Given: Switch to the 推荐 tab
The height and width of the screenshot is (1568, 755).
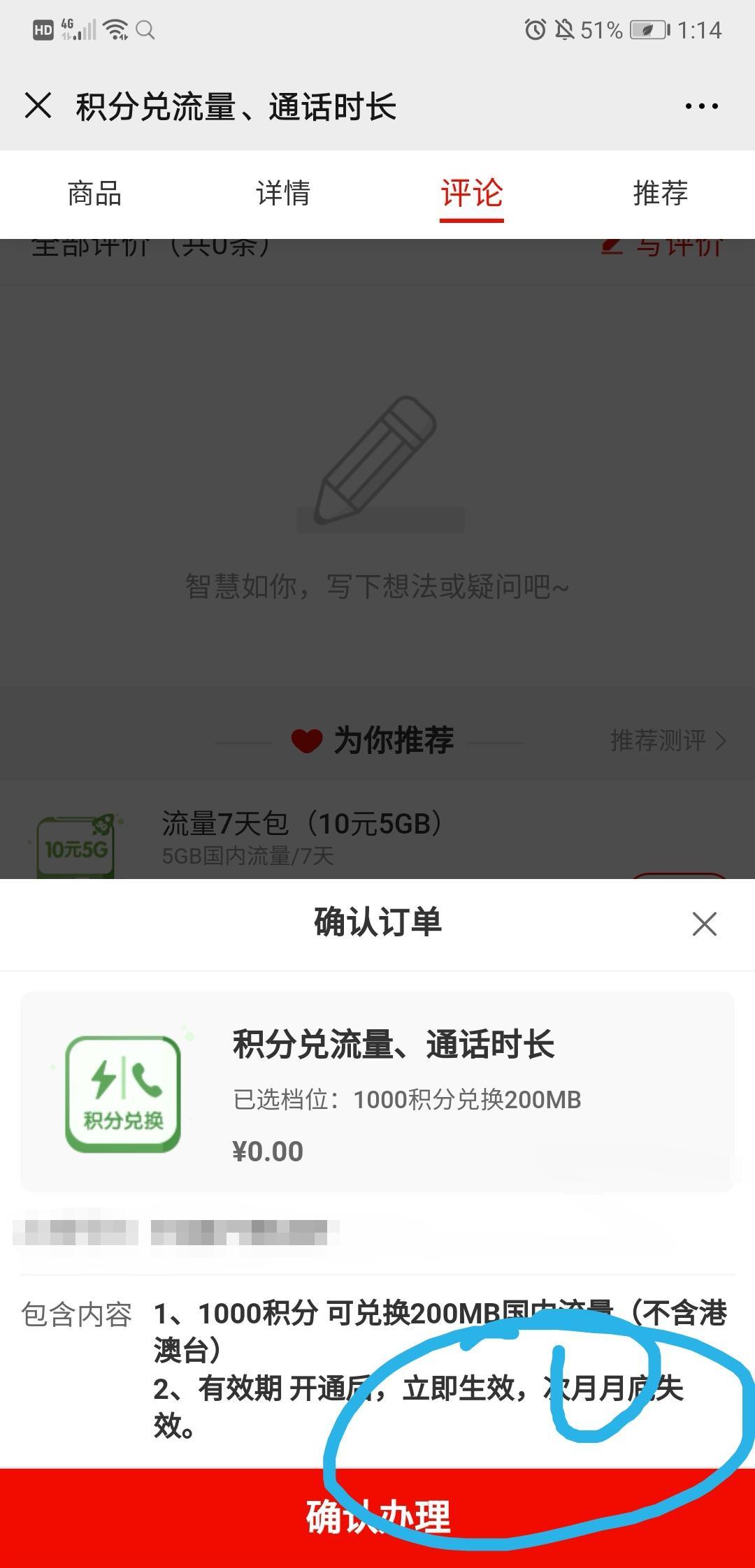Looking at the screenshot, I should click(661, 194).
